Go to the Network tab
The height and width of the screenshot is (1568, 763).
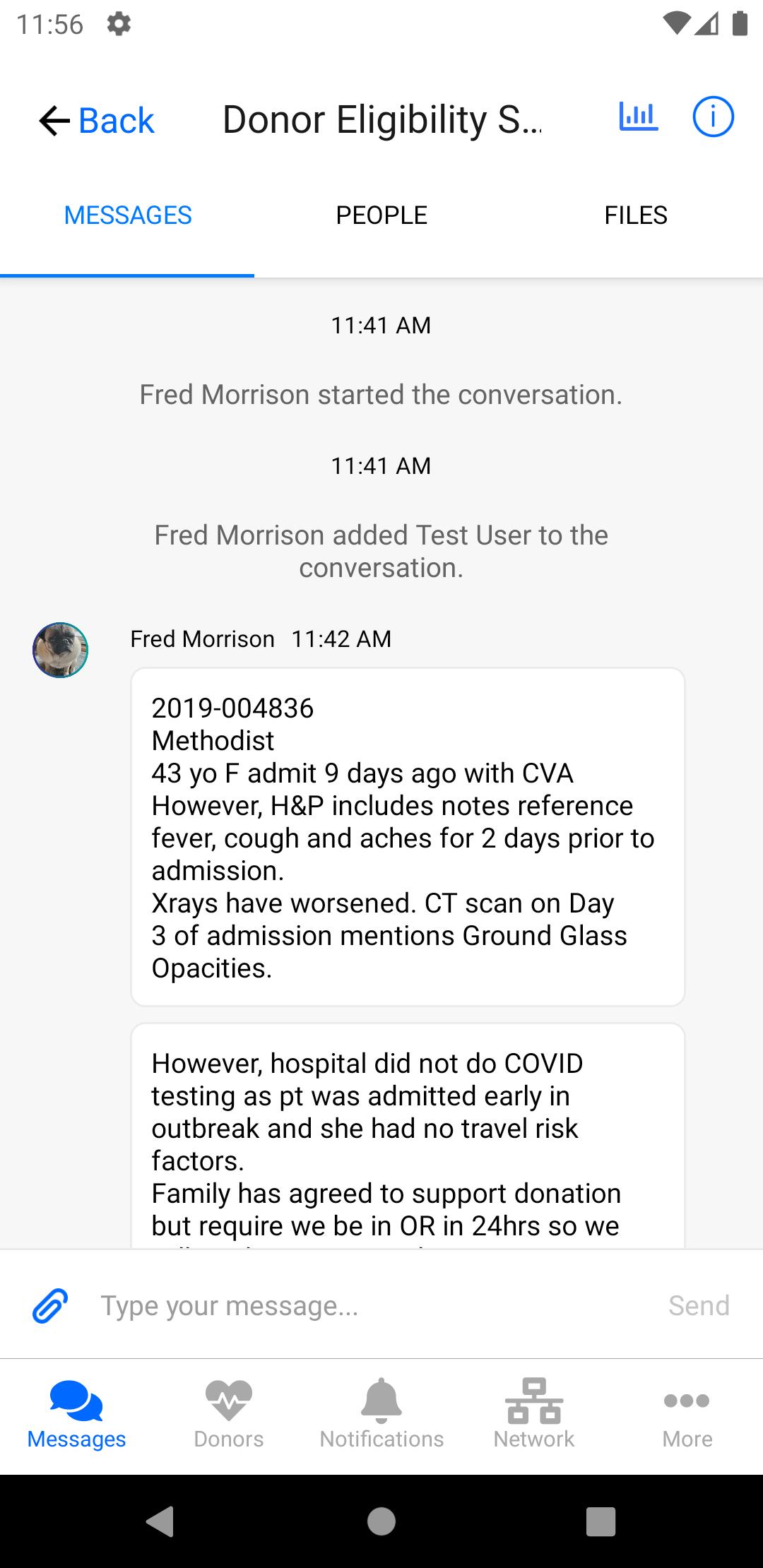534,1415
